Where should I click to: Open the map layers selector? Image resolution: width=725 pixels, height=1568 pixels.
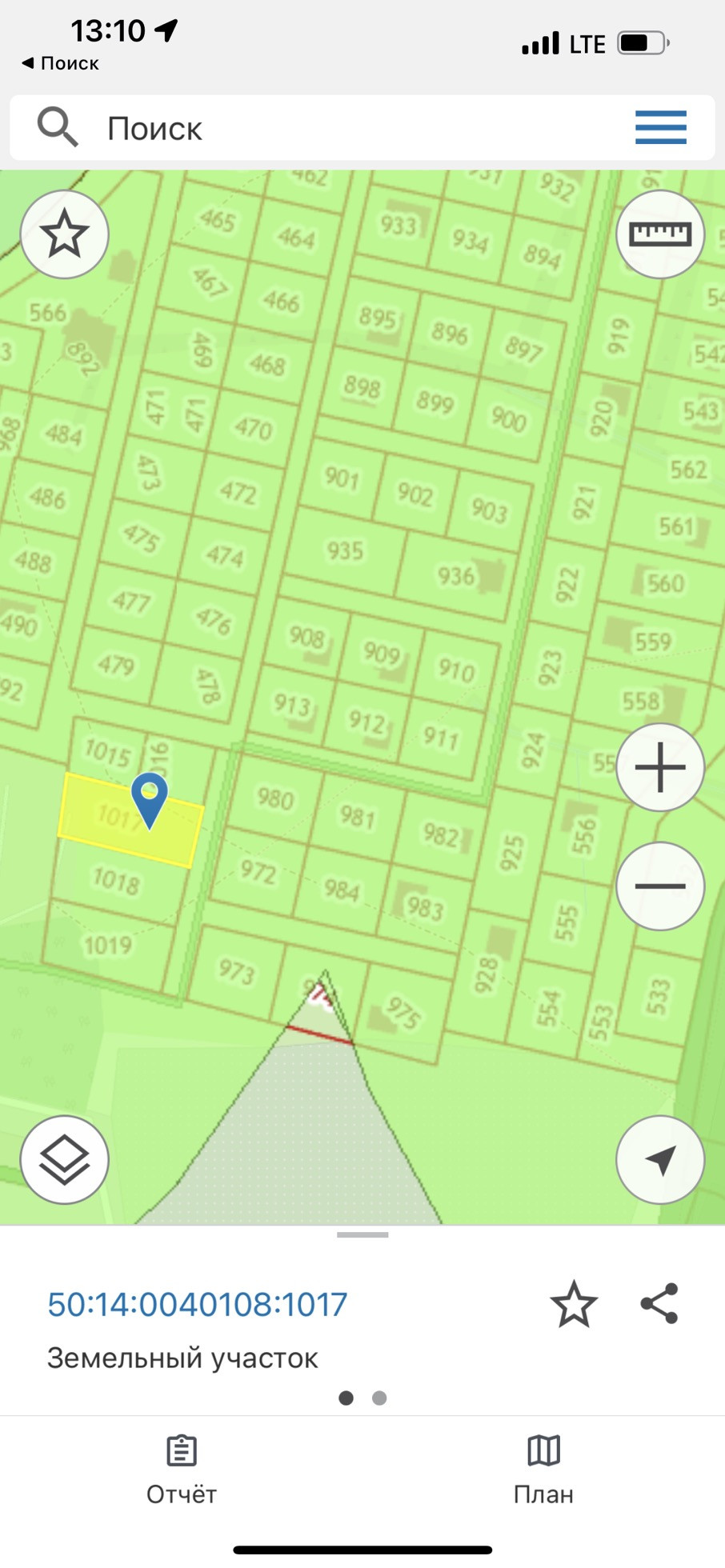64,1159
